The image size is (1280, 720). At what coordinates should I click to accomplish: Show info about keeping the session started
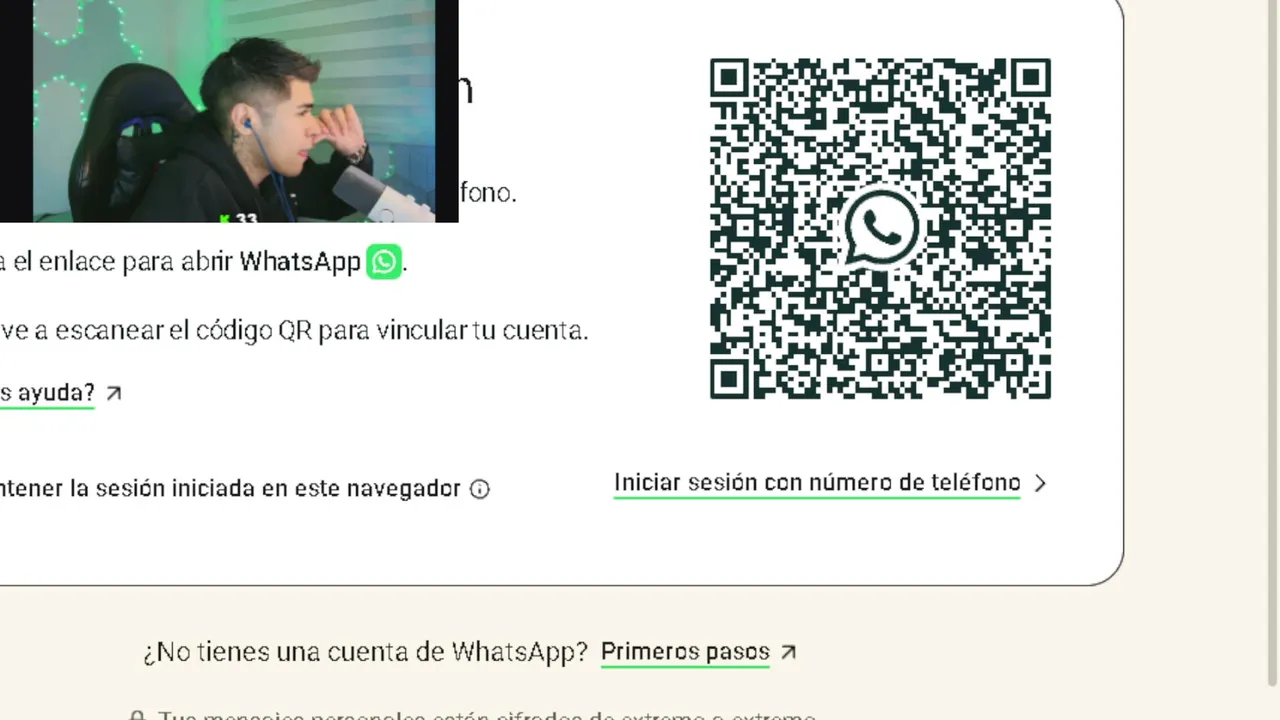pyautogui.click(x=479, y=489)
